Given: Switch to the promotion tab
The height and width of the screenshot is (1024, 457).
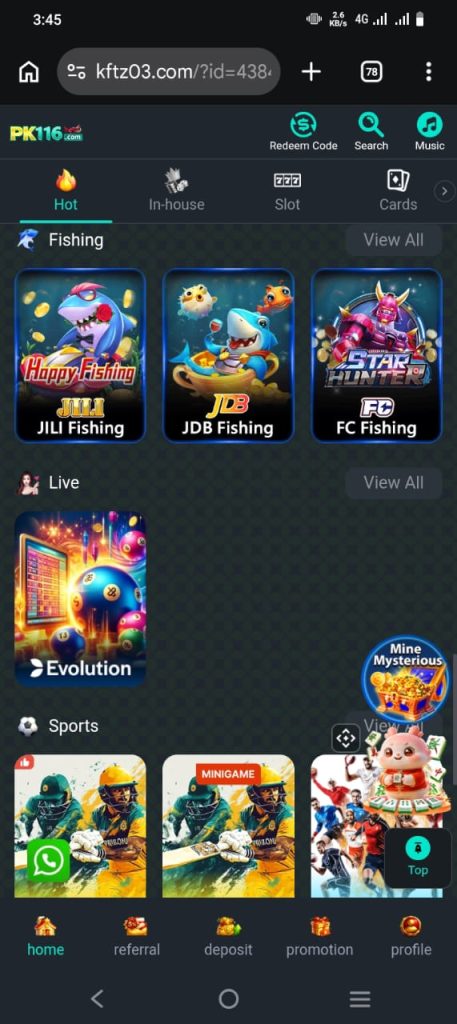Looking at the screenshot, I should tap(319, 936).
